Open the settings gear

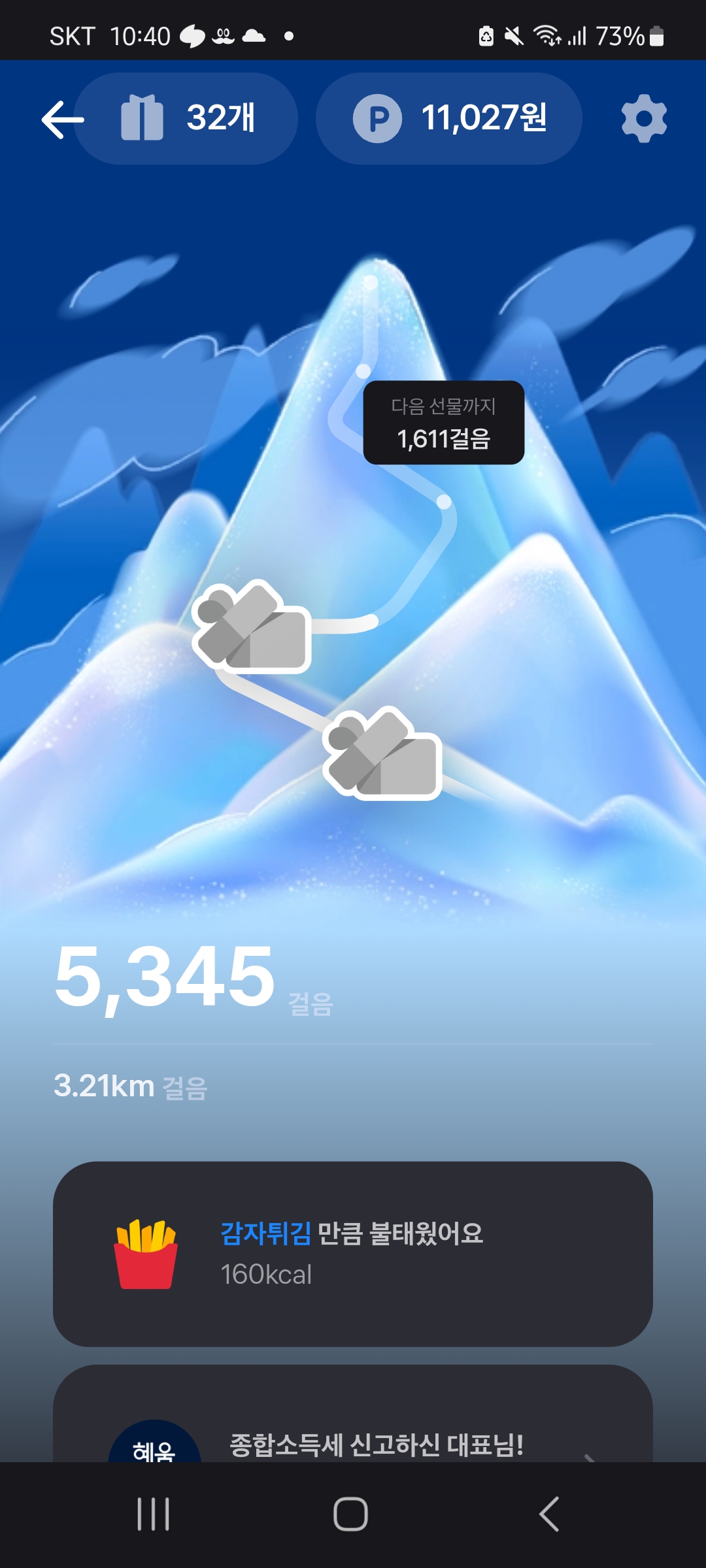tap(644, 119)
